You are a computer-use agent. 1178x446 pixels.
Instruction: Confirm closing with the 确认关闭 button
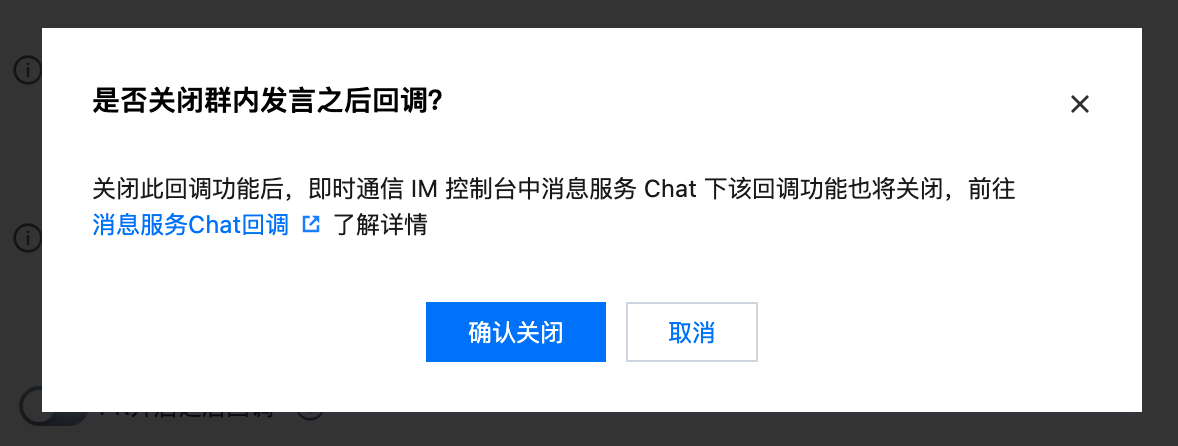pyautogui.click(x=515, y=332)
